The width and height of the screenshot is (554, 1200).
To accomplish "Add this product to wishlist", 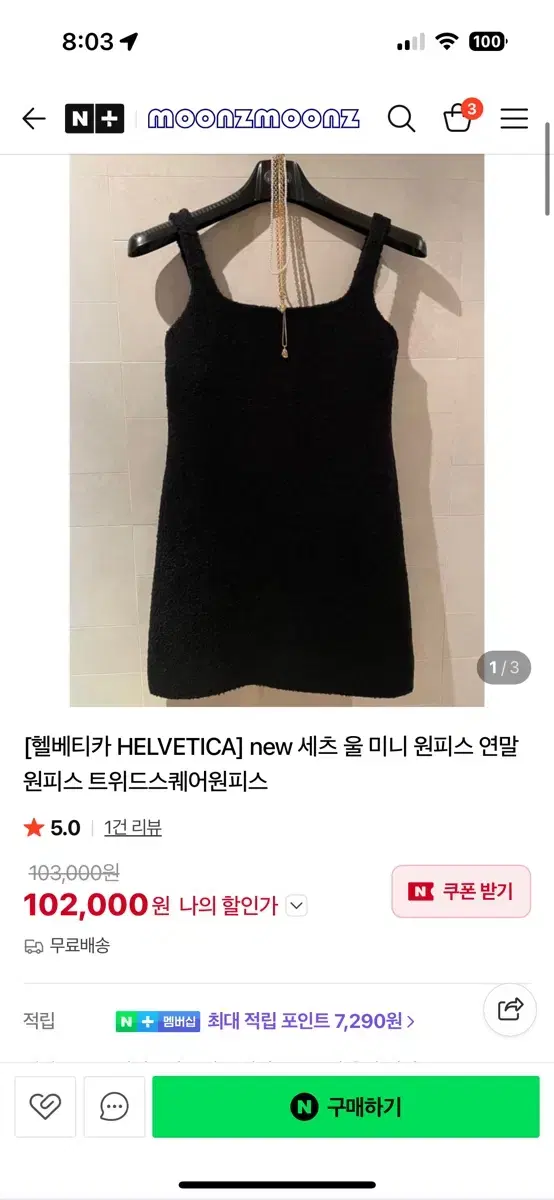I will coord(45,1106).
